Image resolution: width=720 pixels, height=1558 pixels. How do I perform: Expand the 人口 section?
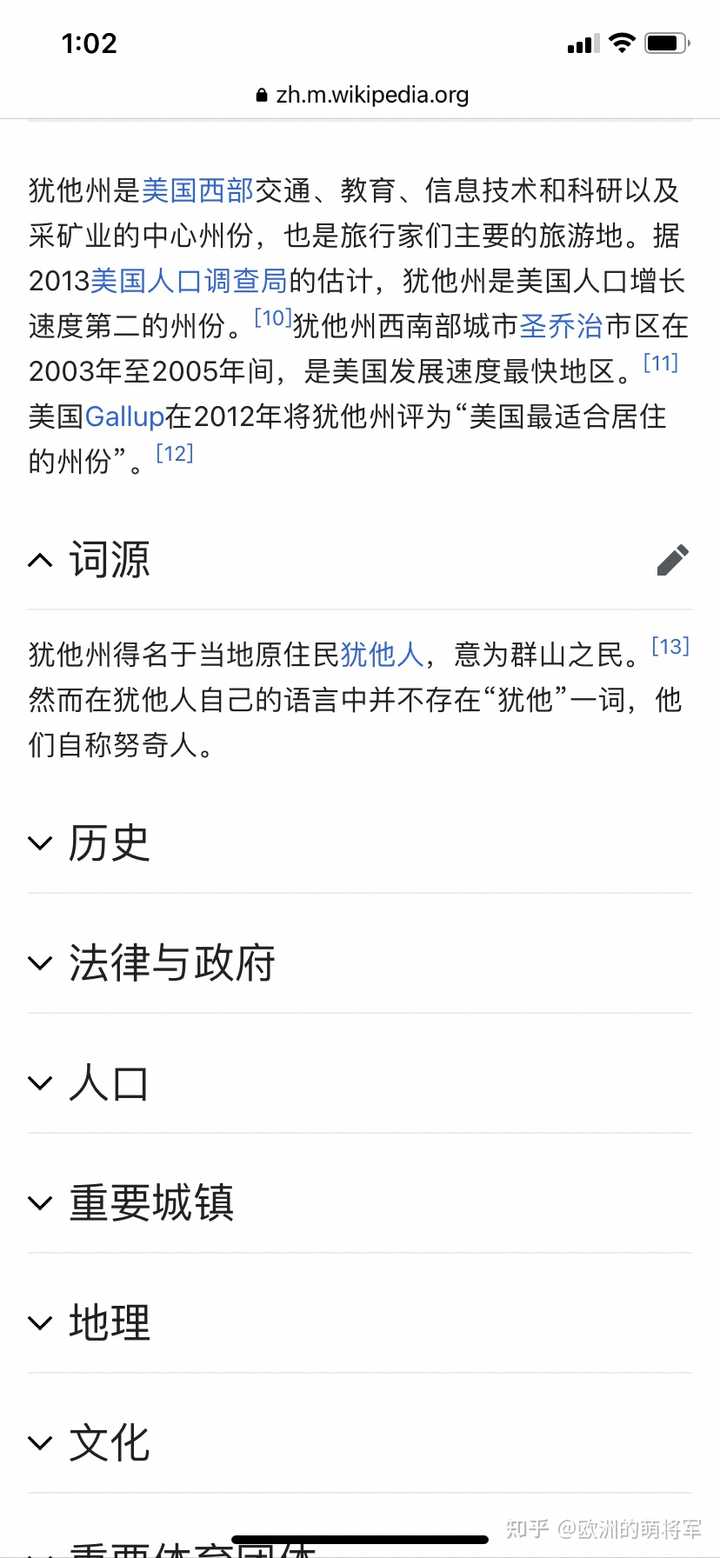pyautogui.click(x=40, y=1083)
